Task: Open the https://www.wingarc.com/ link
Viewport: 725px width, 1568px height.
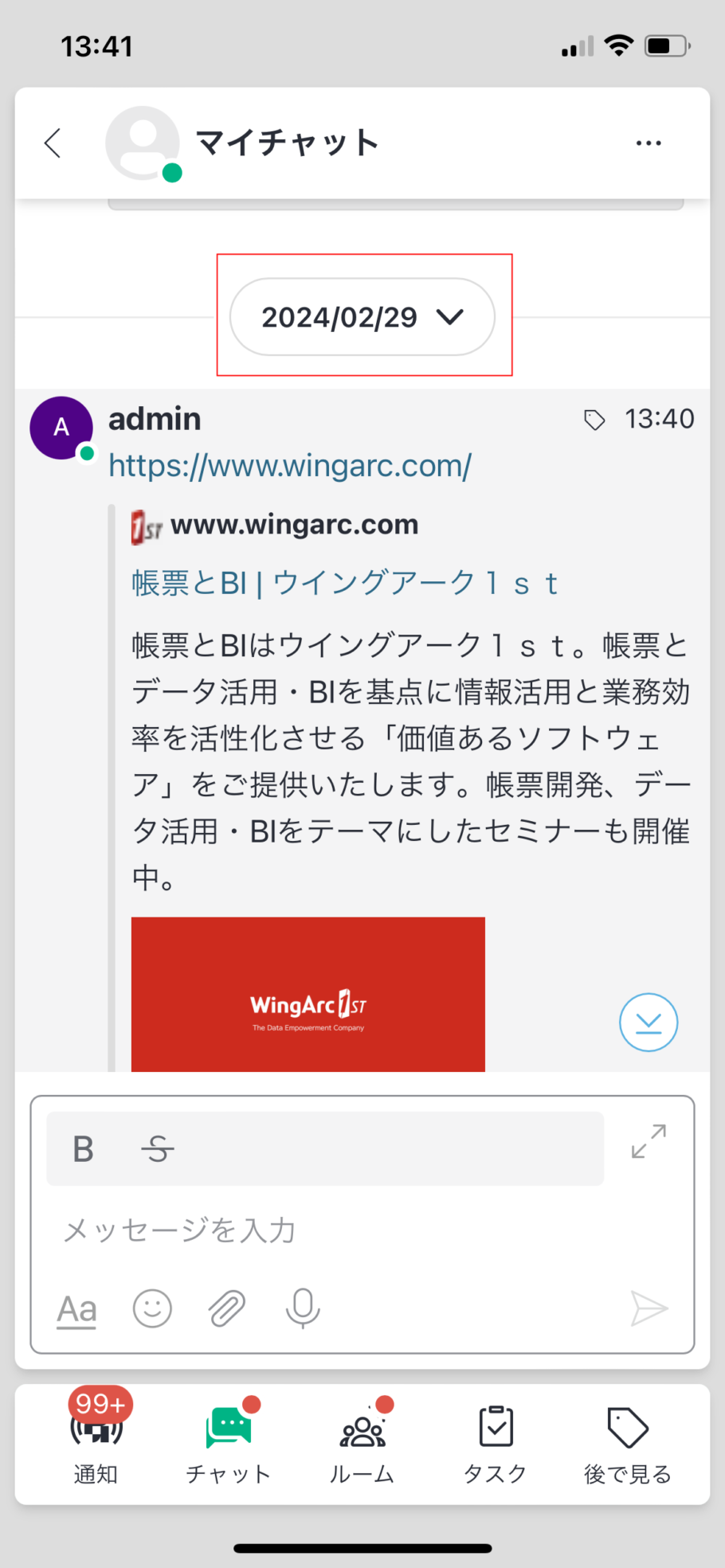Action: click(290, 466)
